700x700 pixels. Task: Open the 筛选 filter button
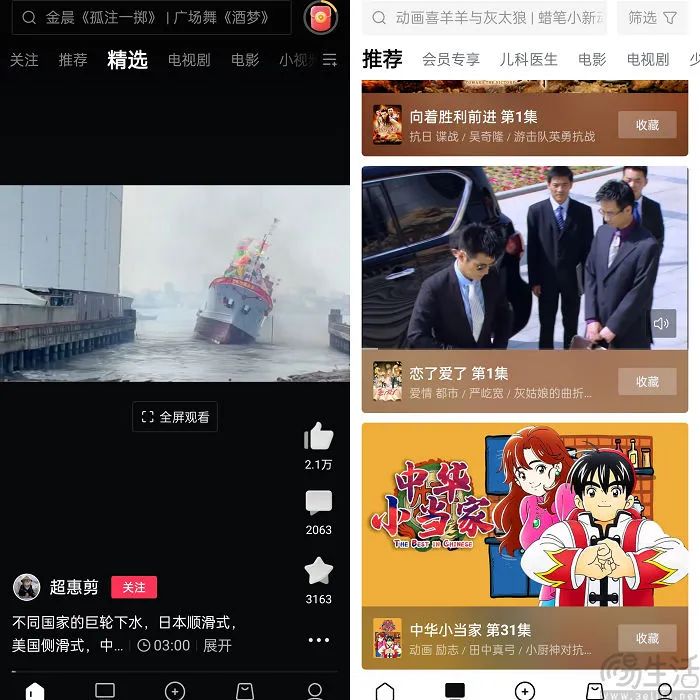click(653, 18)
